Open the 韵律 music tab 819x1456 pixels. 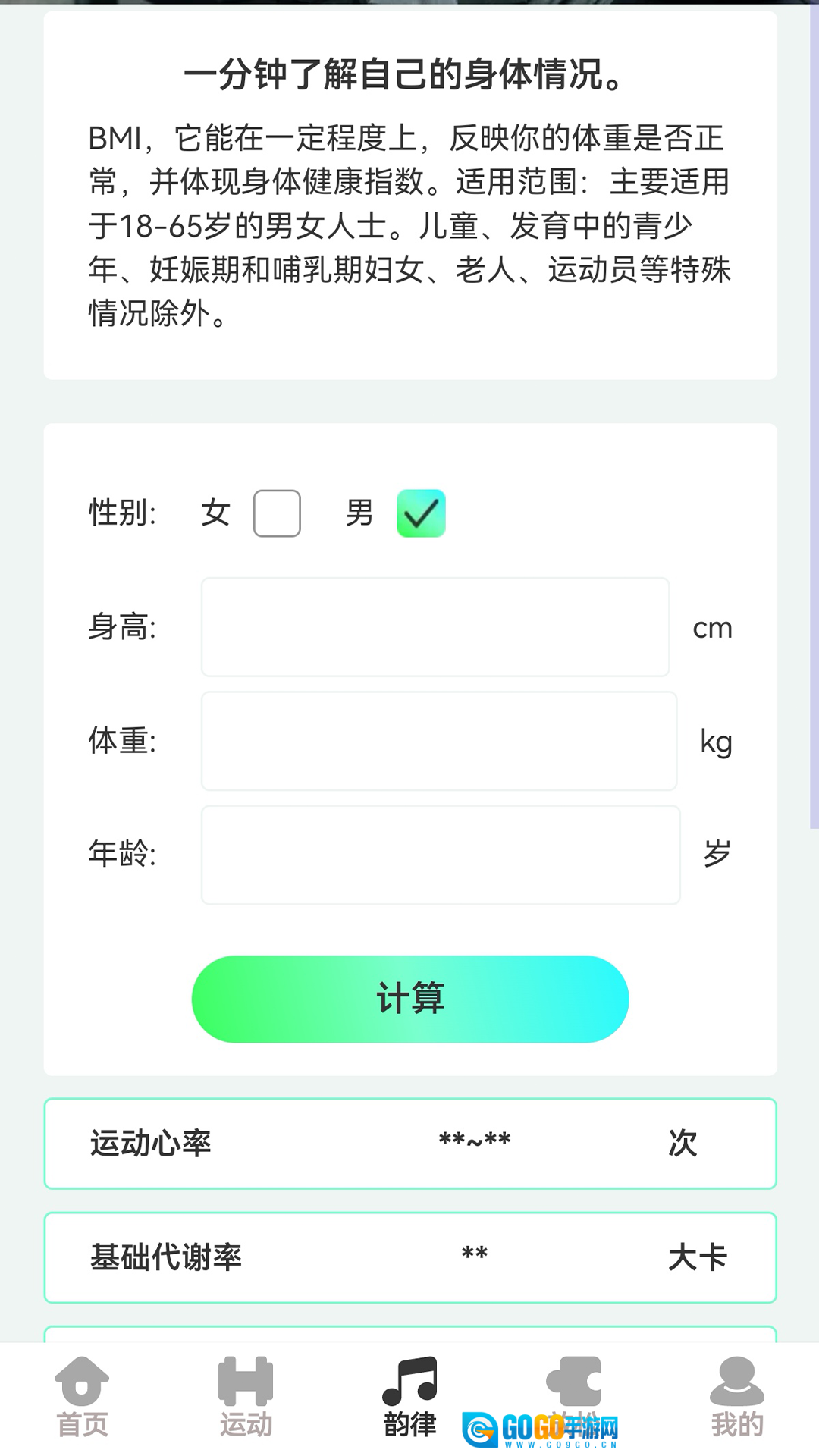tap(409, 1398)
